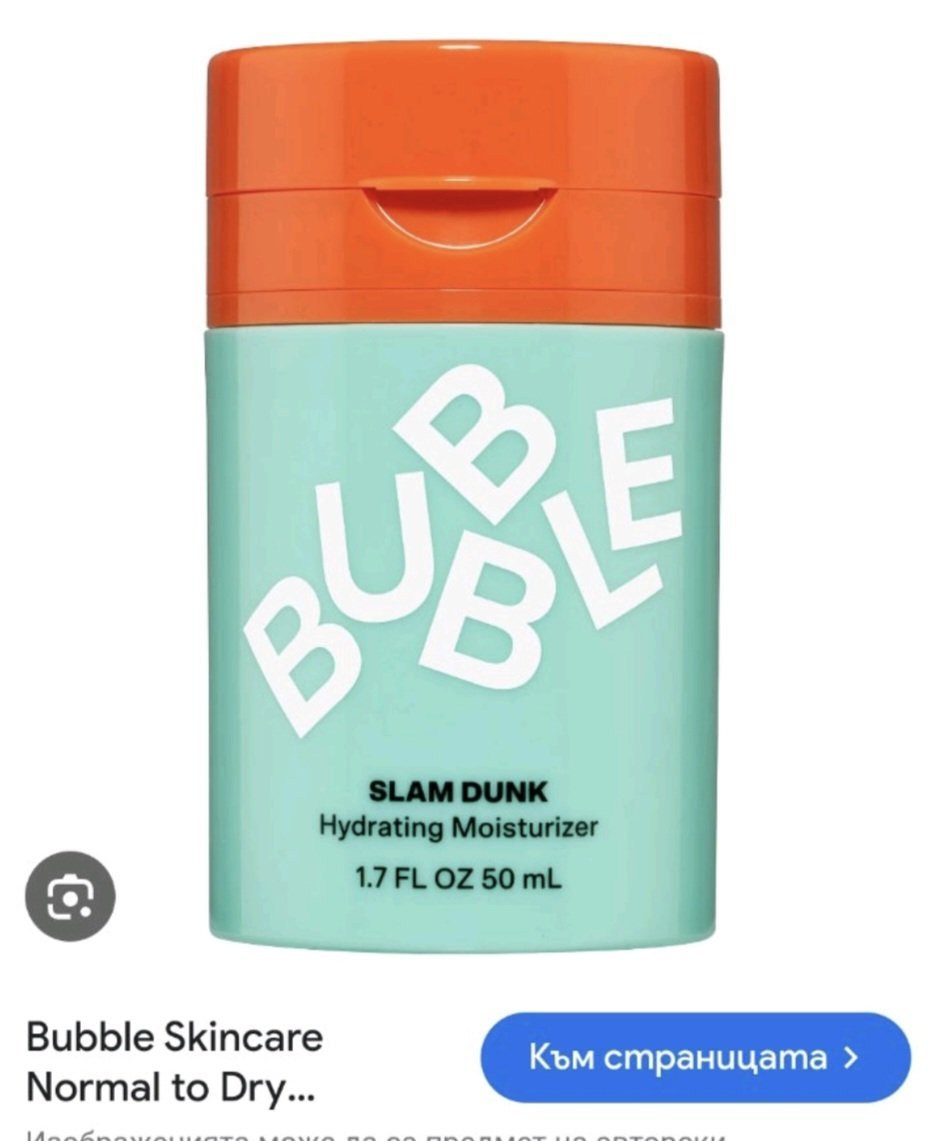Open the Bubble Skincare Normal to Dry result
The width and height of the screenshot is (931, 1141).
(x=175, y=1061)
